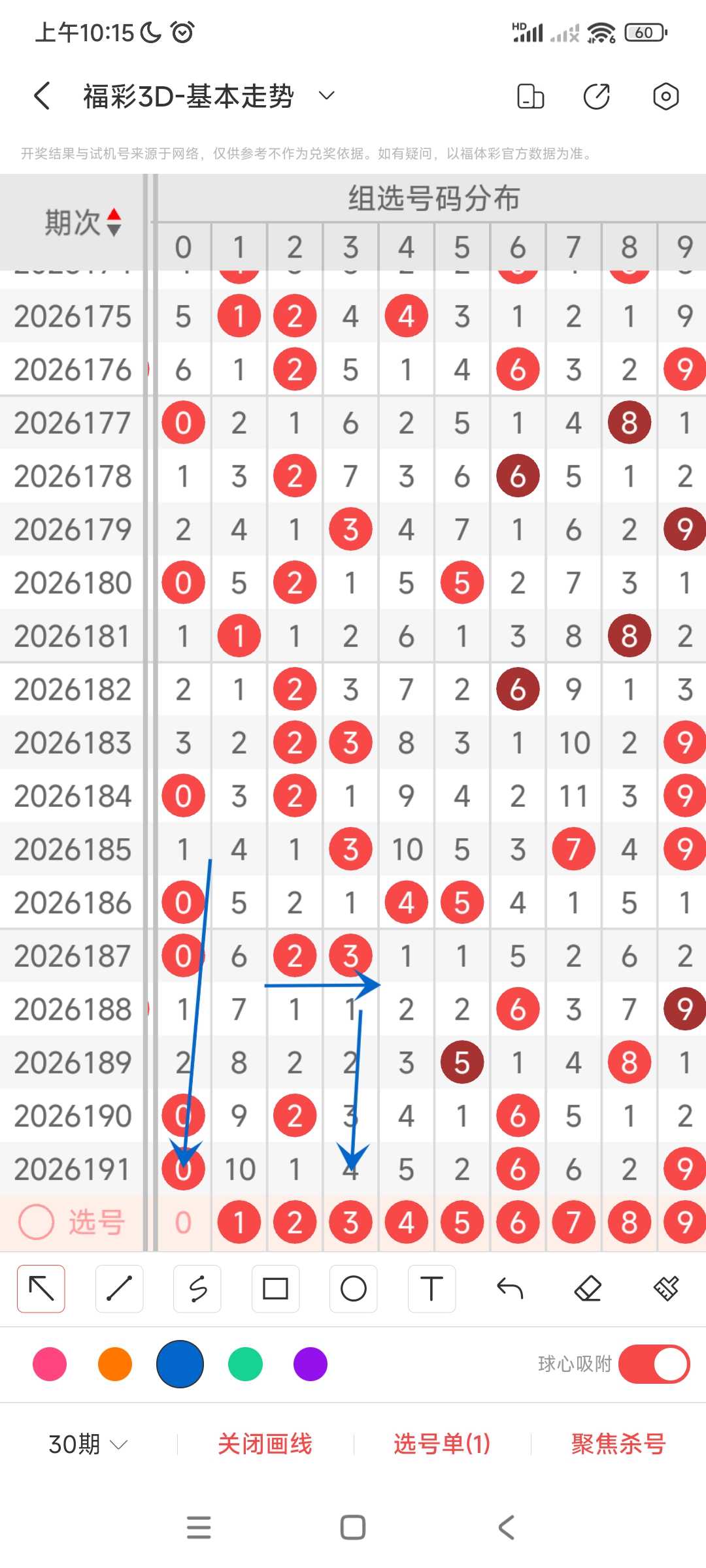Select the eraser tool
Screen dimensions: 706x1568
[588, 1288]
